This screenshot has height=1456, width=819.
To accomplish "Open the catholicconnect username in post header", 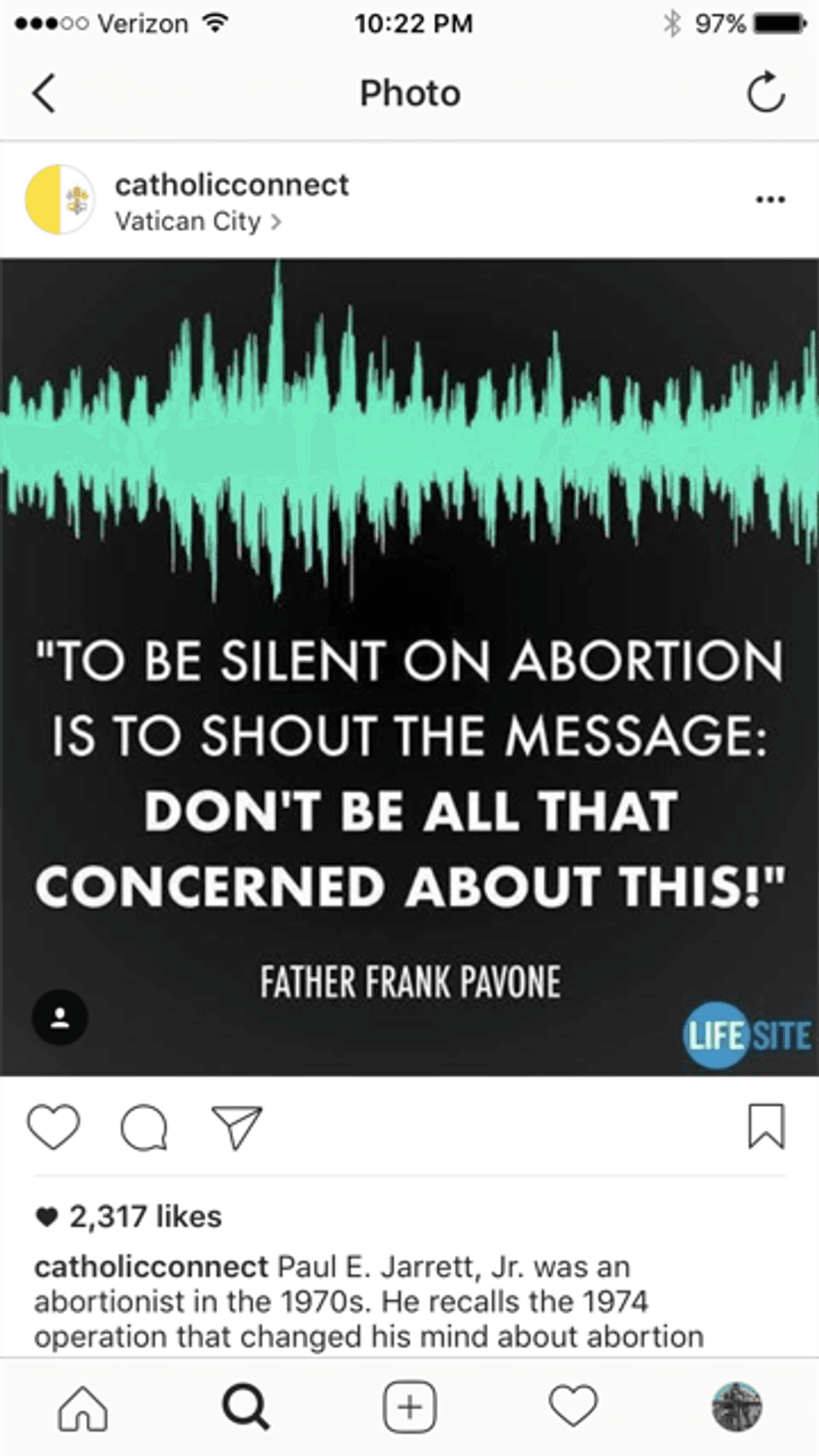I will (231, 185).
